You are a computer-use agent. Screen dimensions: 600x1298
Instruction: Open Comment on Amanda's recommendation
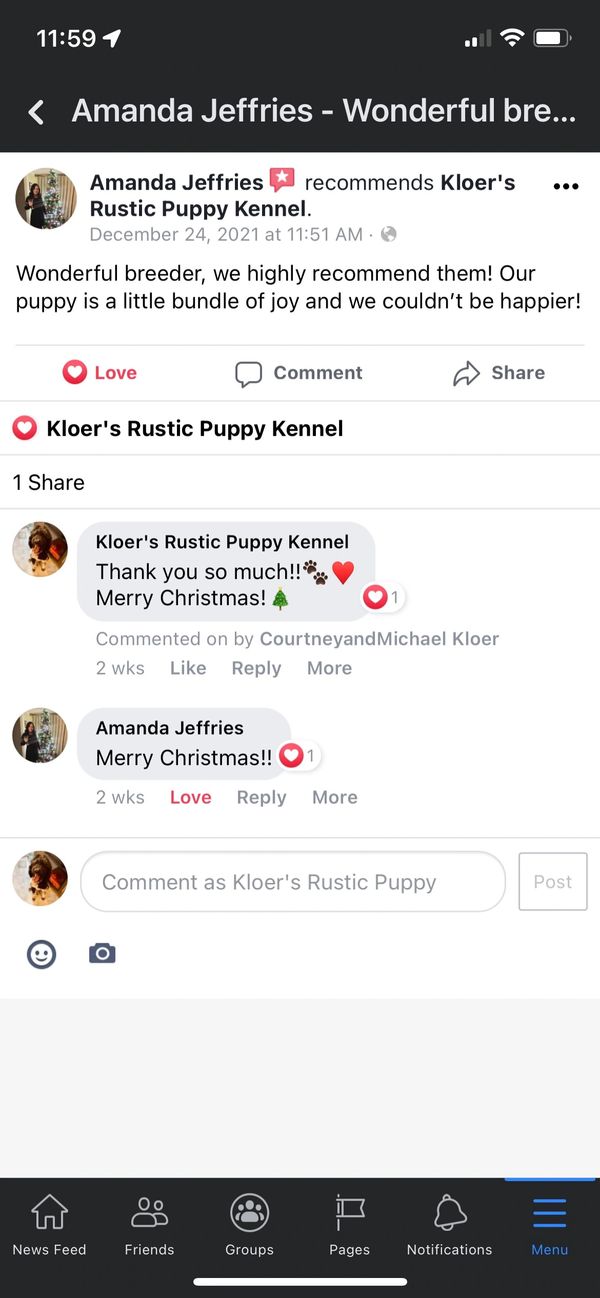pos(299,373)
